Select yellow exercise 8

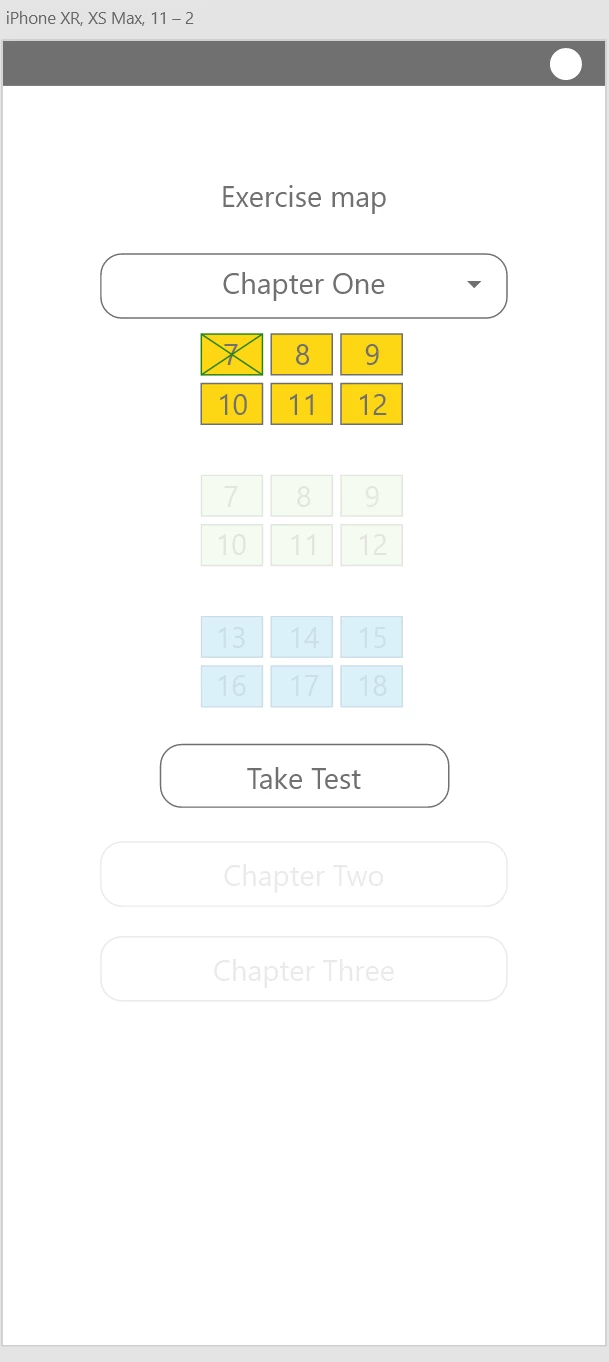click(x=302, y=355)
